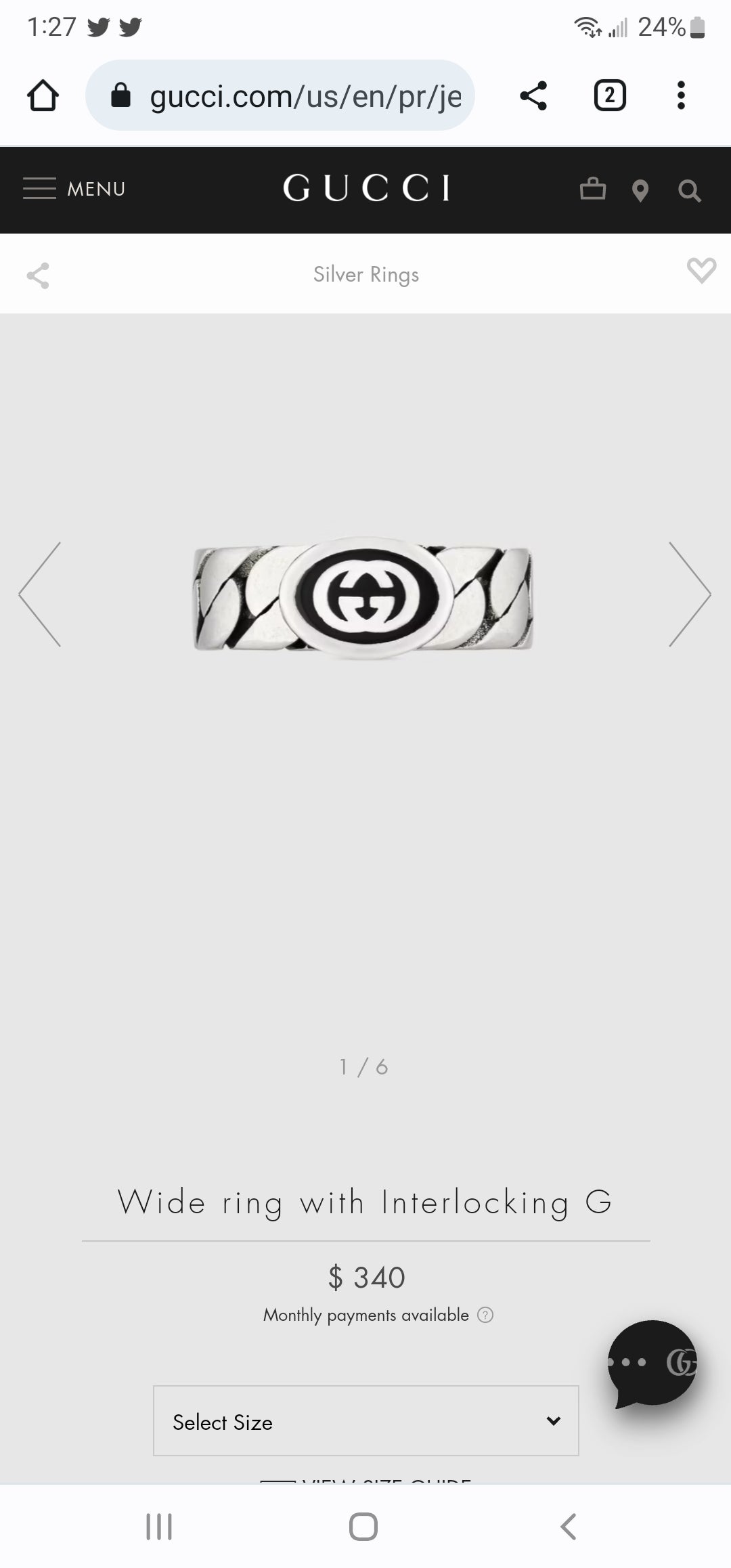The image size is (731, 1568).
Task: Open the shopping bag
Action: 592,189
